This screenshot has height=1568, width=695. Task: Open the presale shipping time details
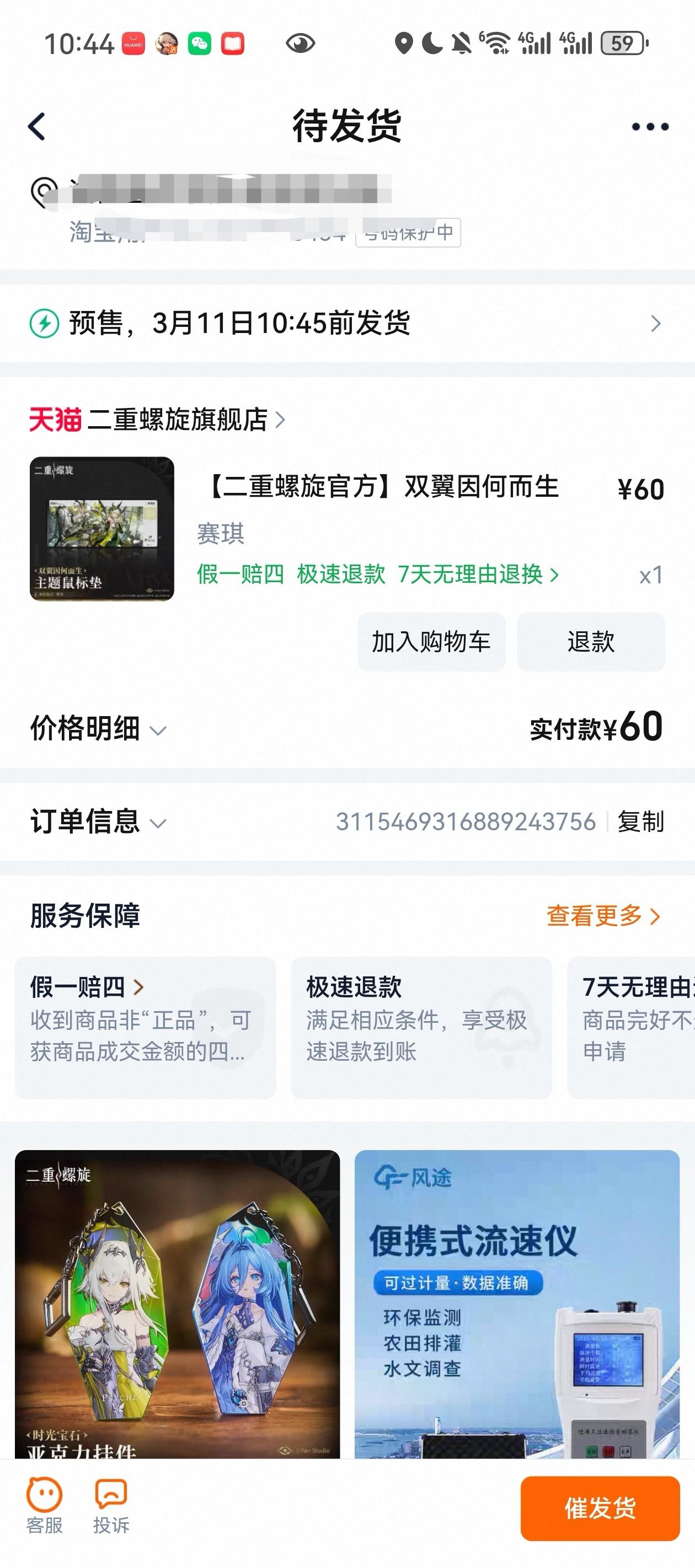coord(347,323)
